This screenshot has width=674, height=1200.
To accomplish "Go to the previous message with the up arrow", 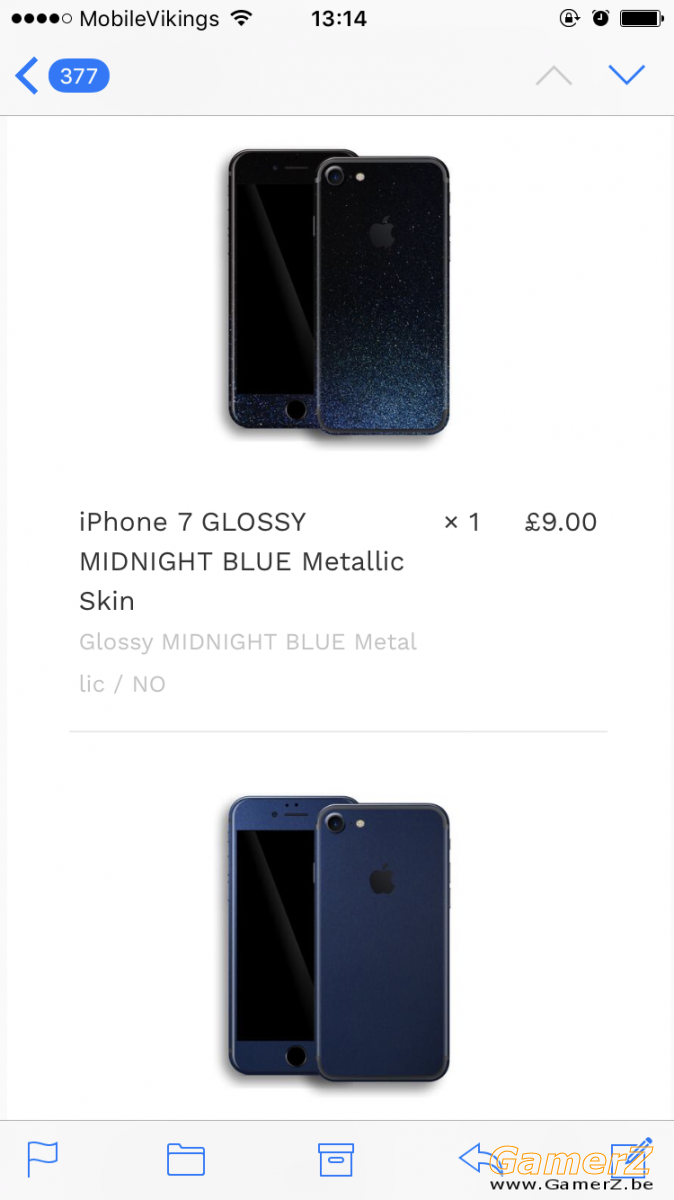I will (554, 76).
